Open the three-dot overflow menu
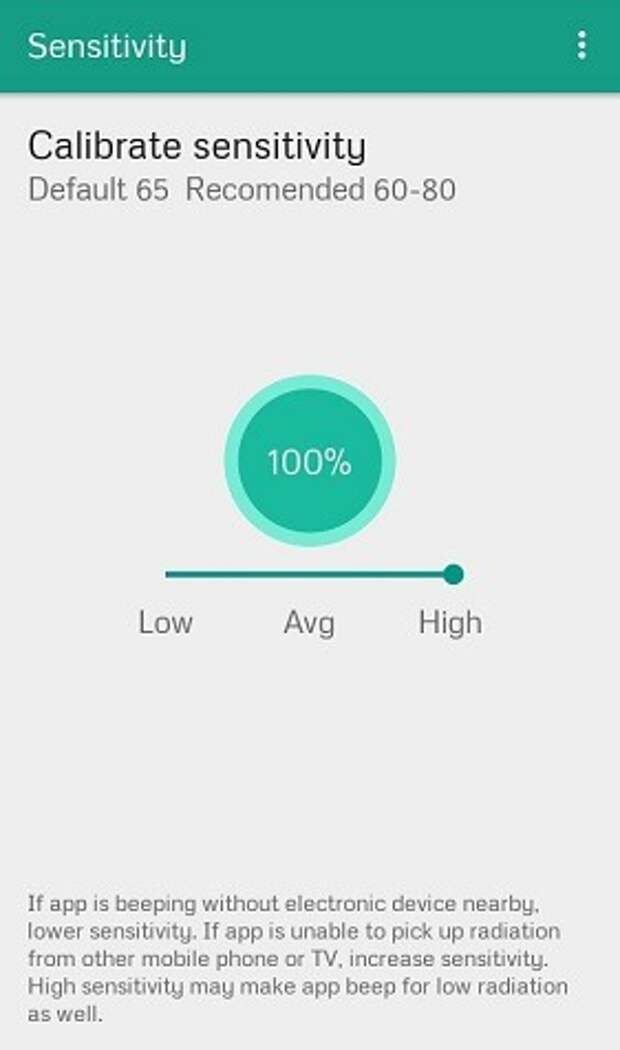 (x=582, y=46)
